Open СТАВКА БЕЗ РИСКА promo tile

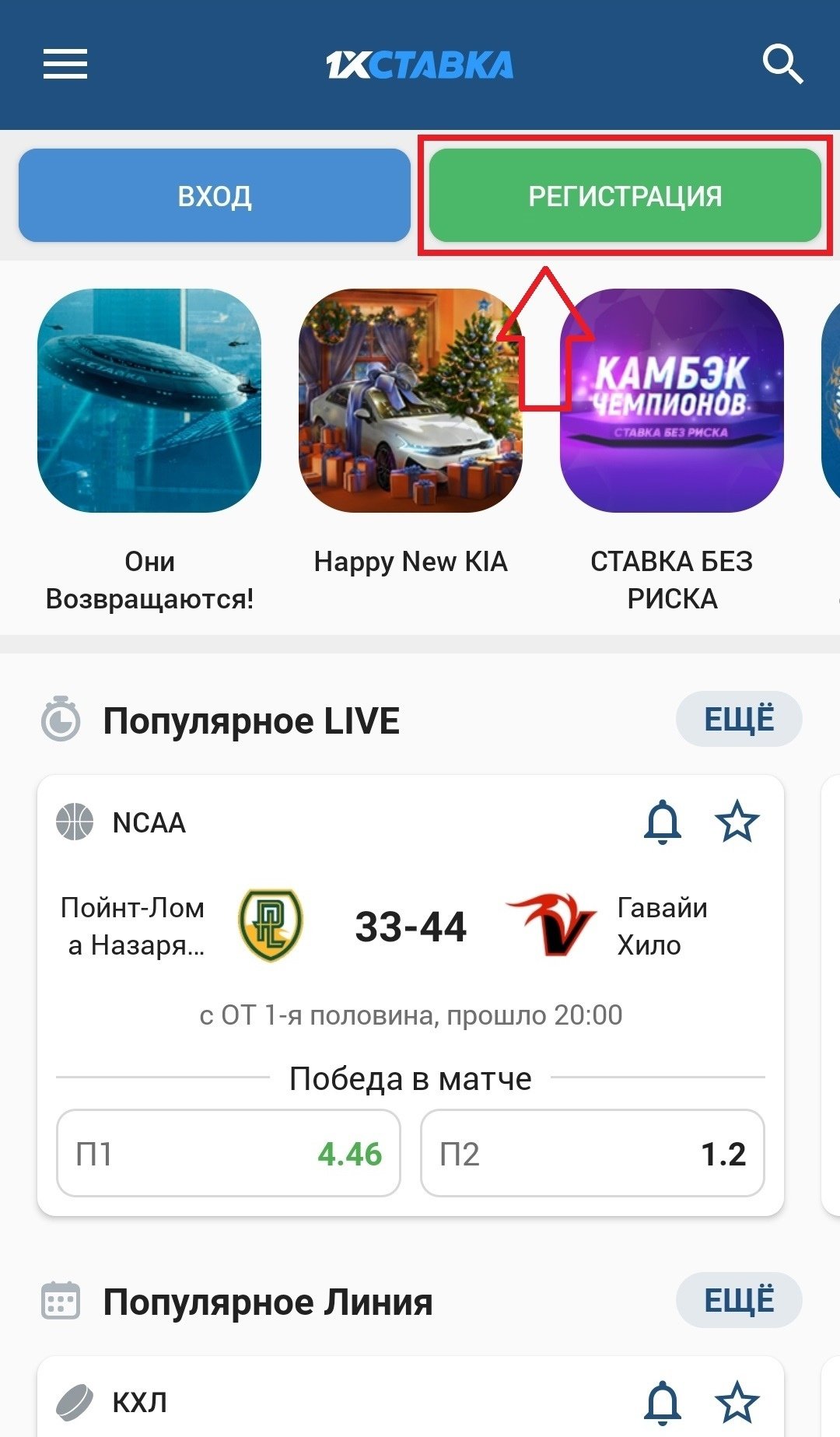(672, 401)
